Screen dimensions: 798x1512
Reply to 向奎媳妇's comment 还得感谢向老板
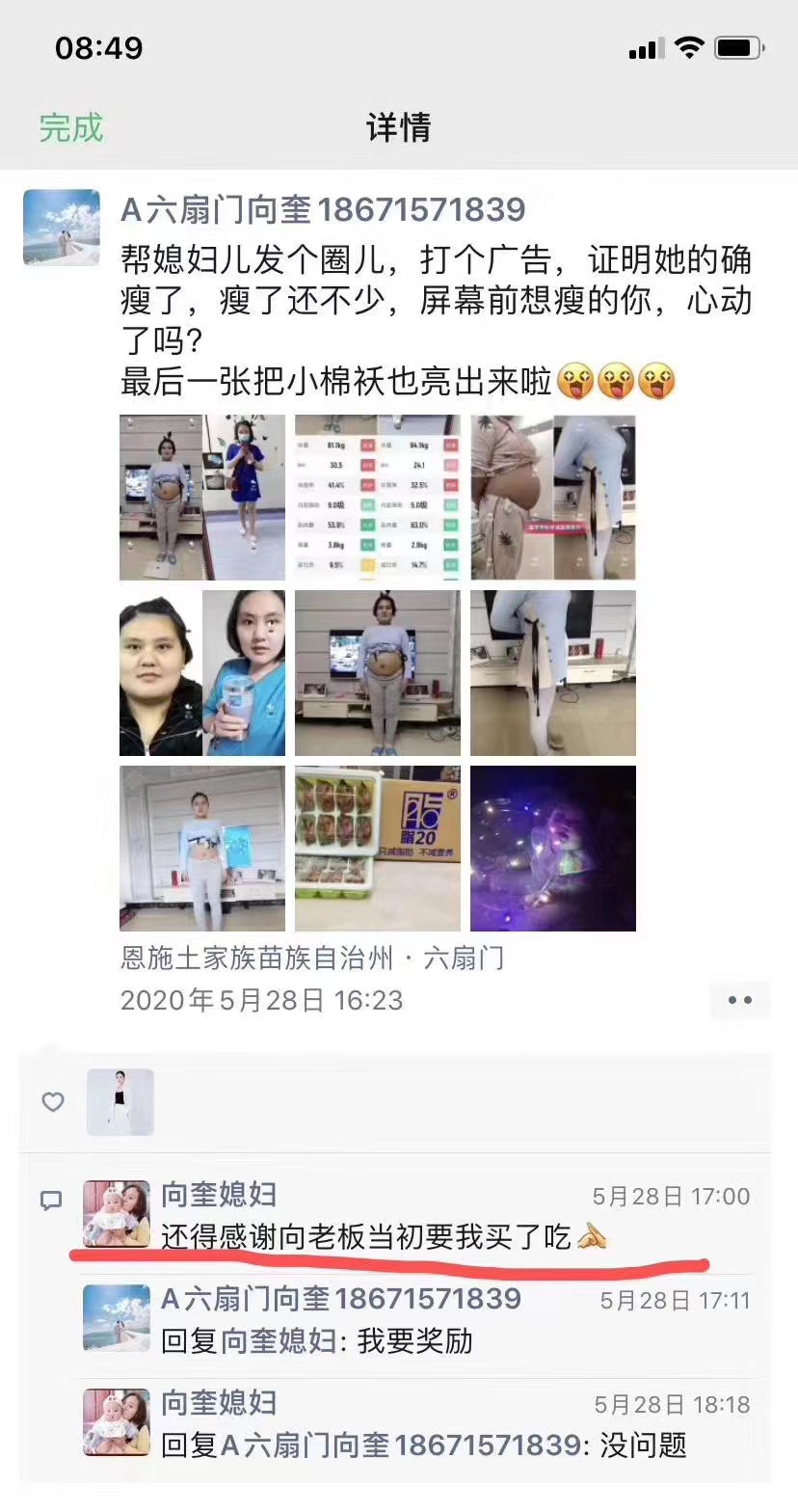click(366, 1237)
